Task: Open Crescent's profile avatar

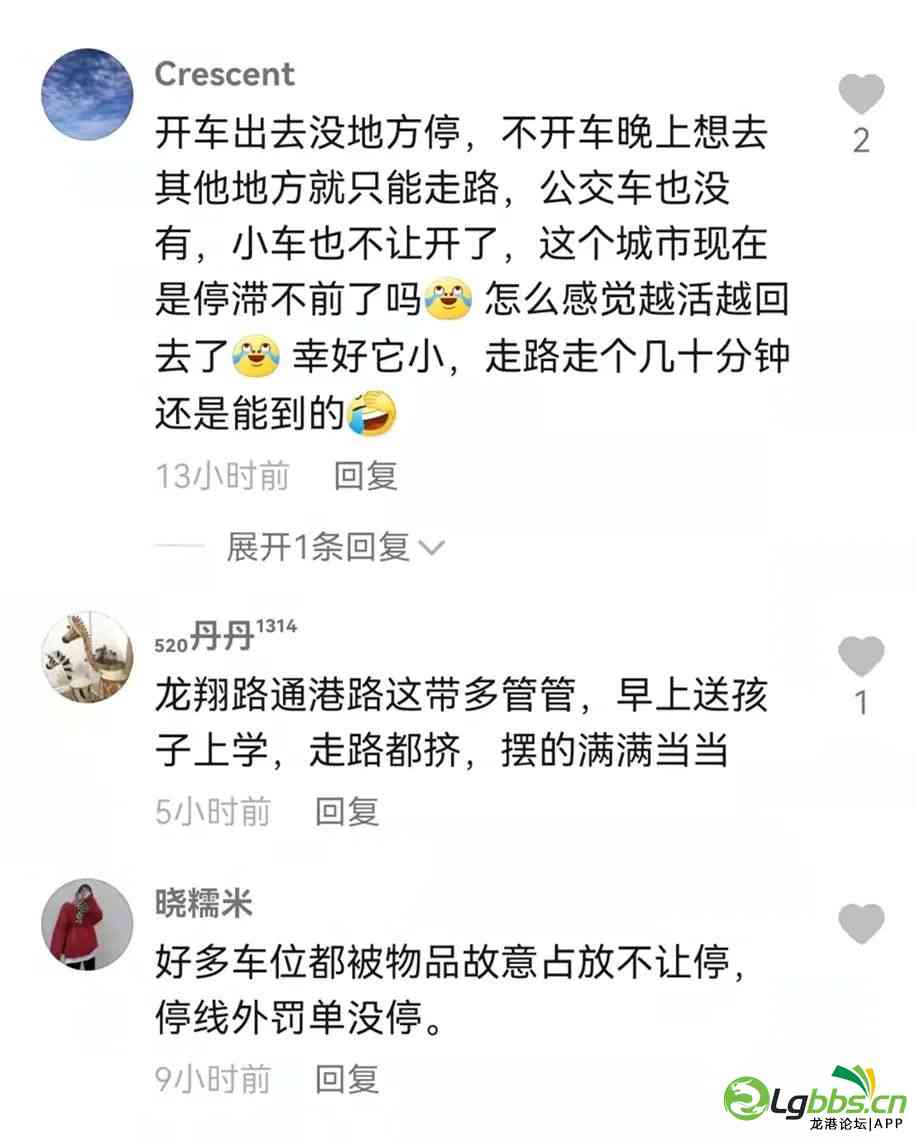Action: coord(87,94)
